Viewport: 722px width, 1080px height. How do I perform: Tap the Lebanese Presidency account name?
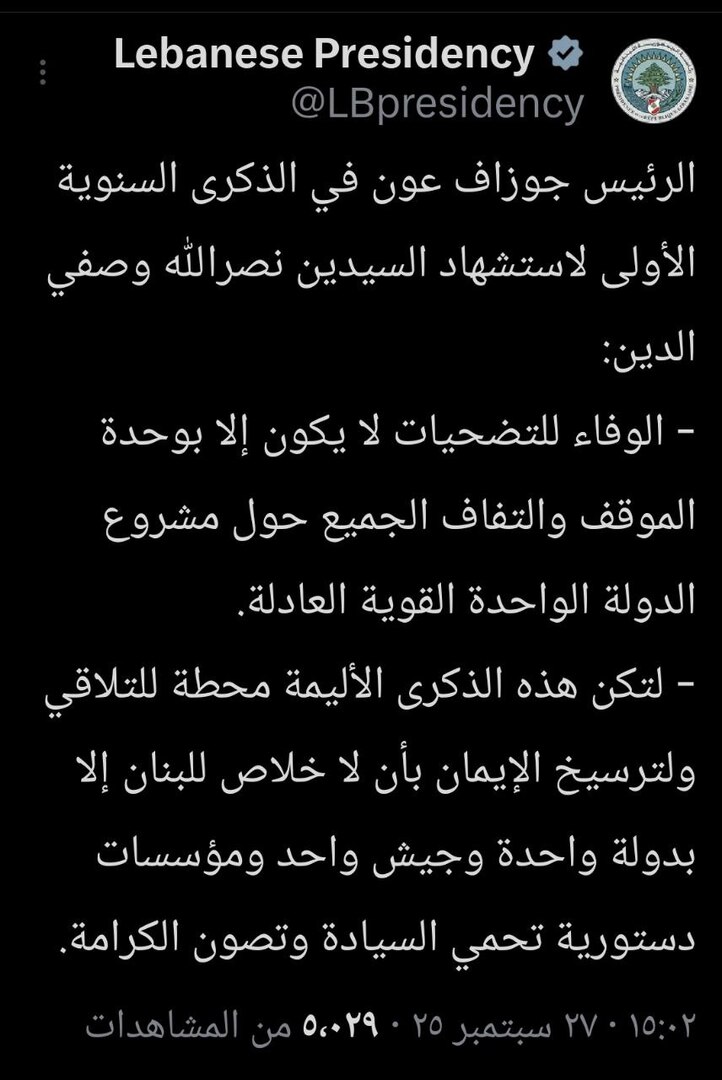[x=324, y=56]
